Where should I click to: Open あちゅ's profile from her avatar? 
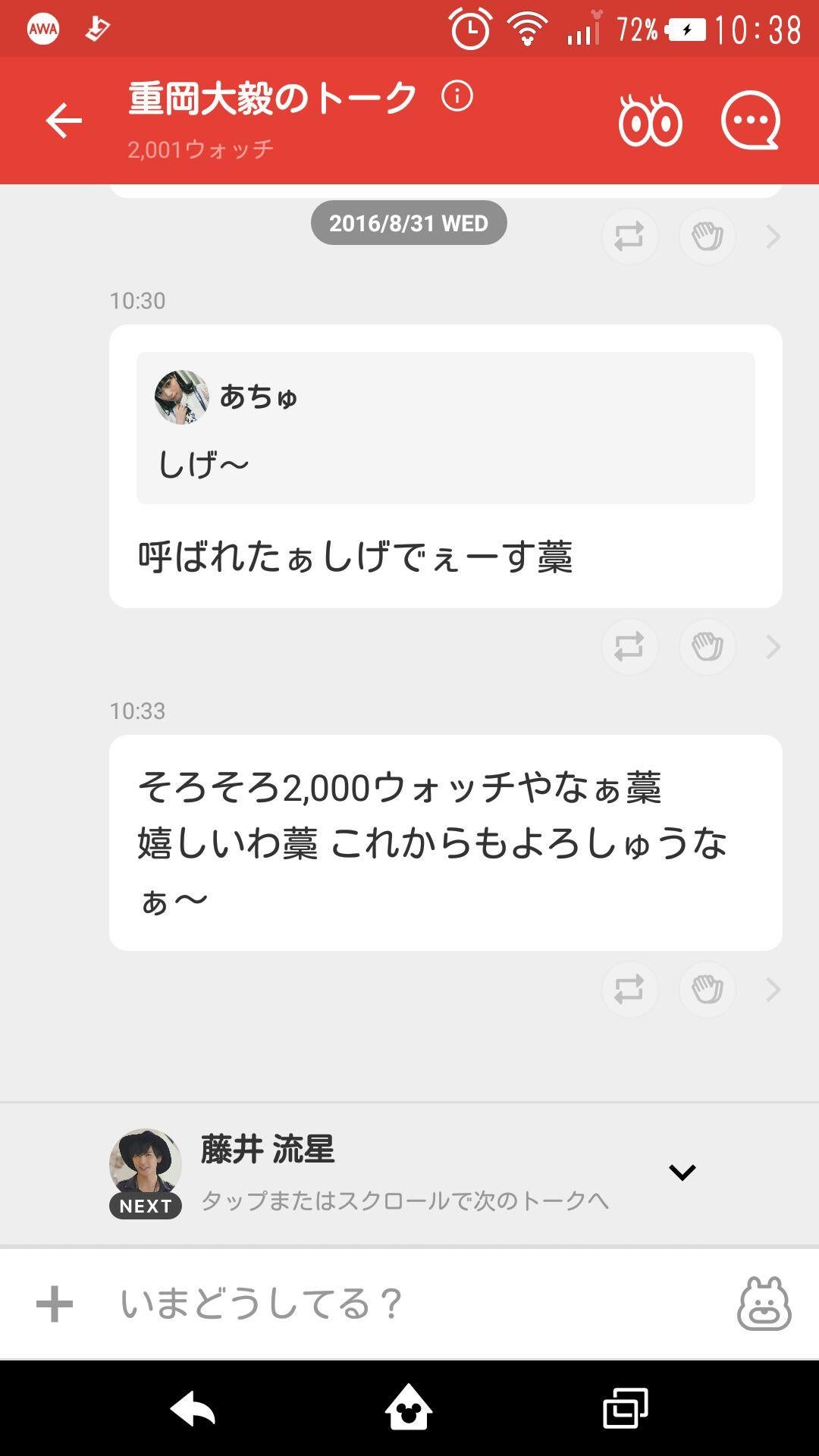(x=180, y=394)
